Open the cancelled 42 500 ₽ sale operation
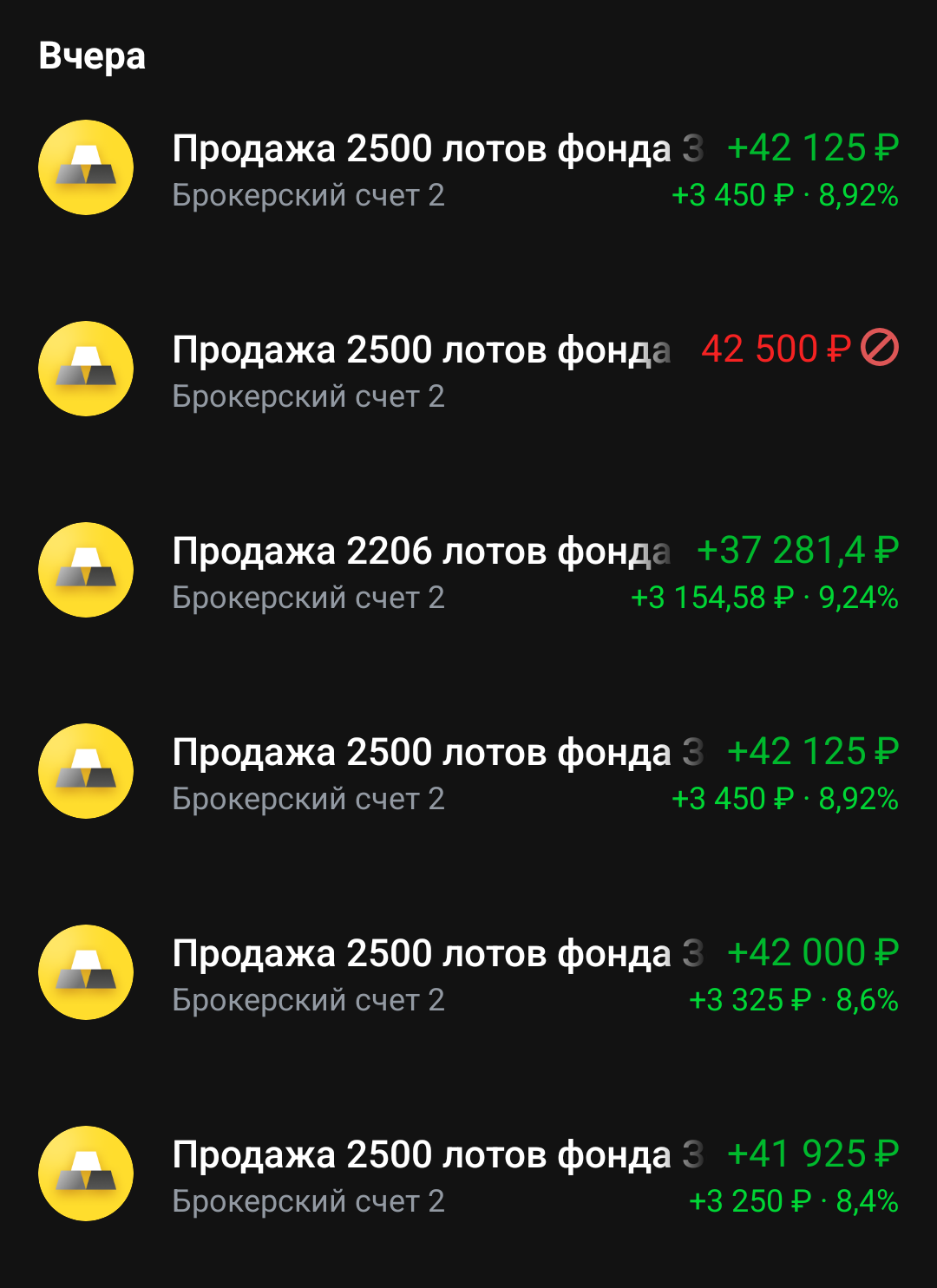This screenshot has height=1288, width=937. tap(468, 369)
